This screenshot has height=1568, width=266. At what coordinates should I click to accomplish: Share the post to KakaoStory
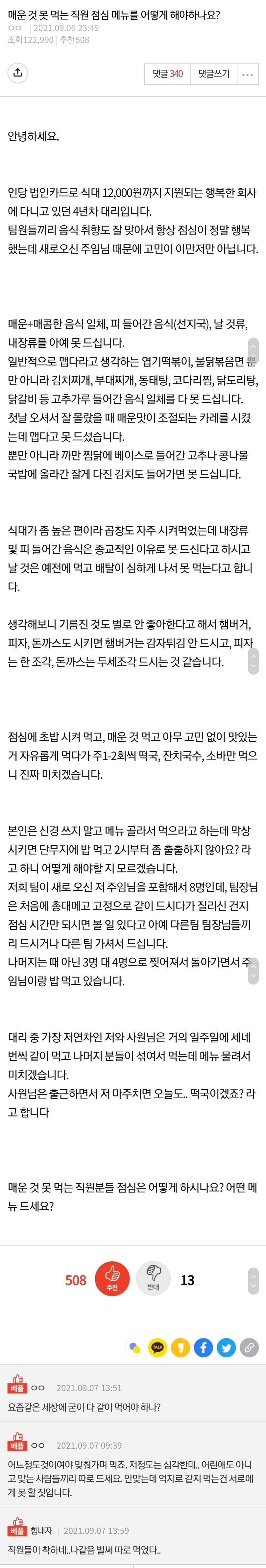(181, 1347)
